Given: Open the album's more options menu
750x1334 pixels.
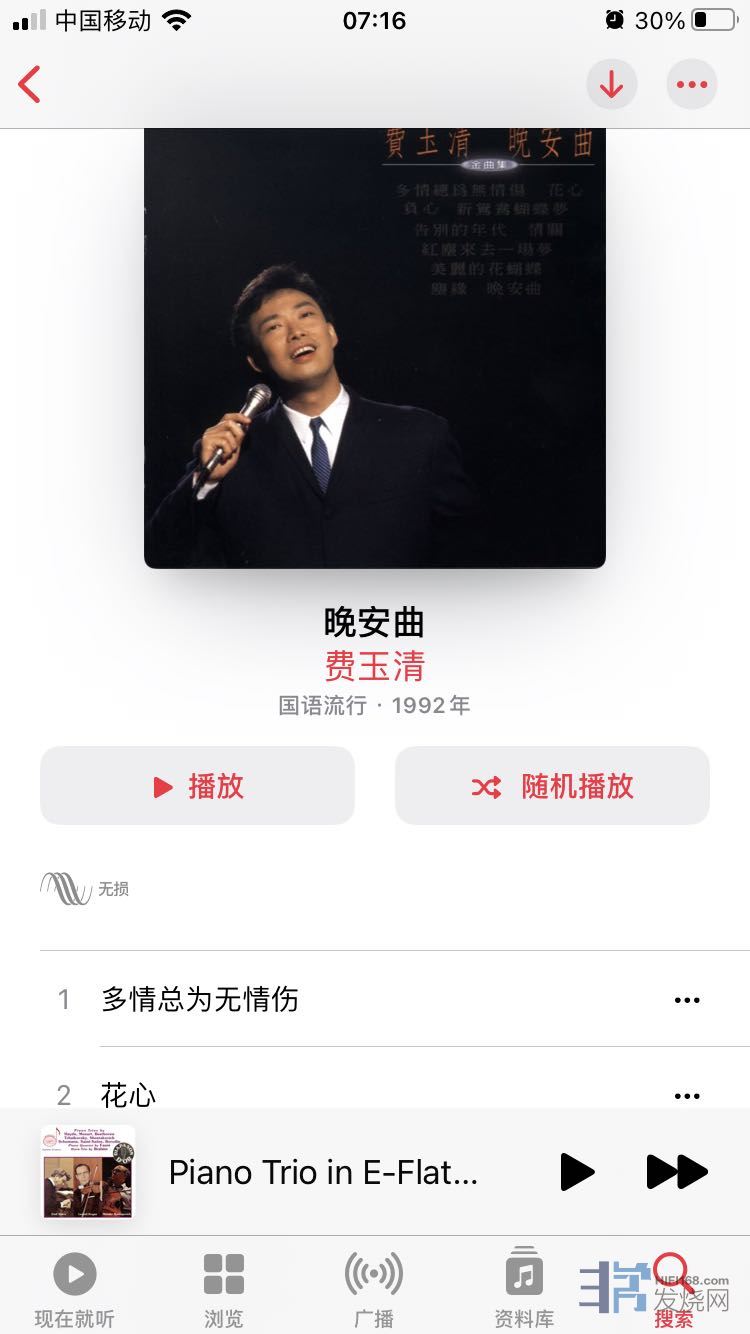Looking at the screenshot, I should click(692, 85).
